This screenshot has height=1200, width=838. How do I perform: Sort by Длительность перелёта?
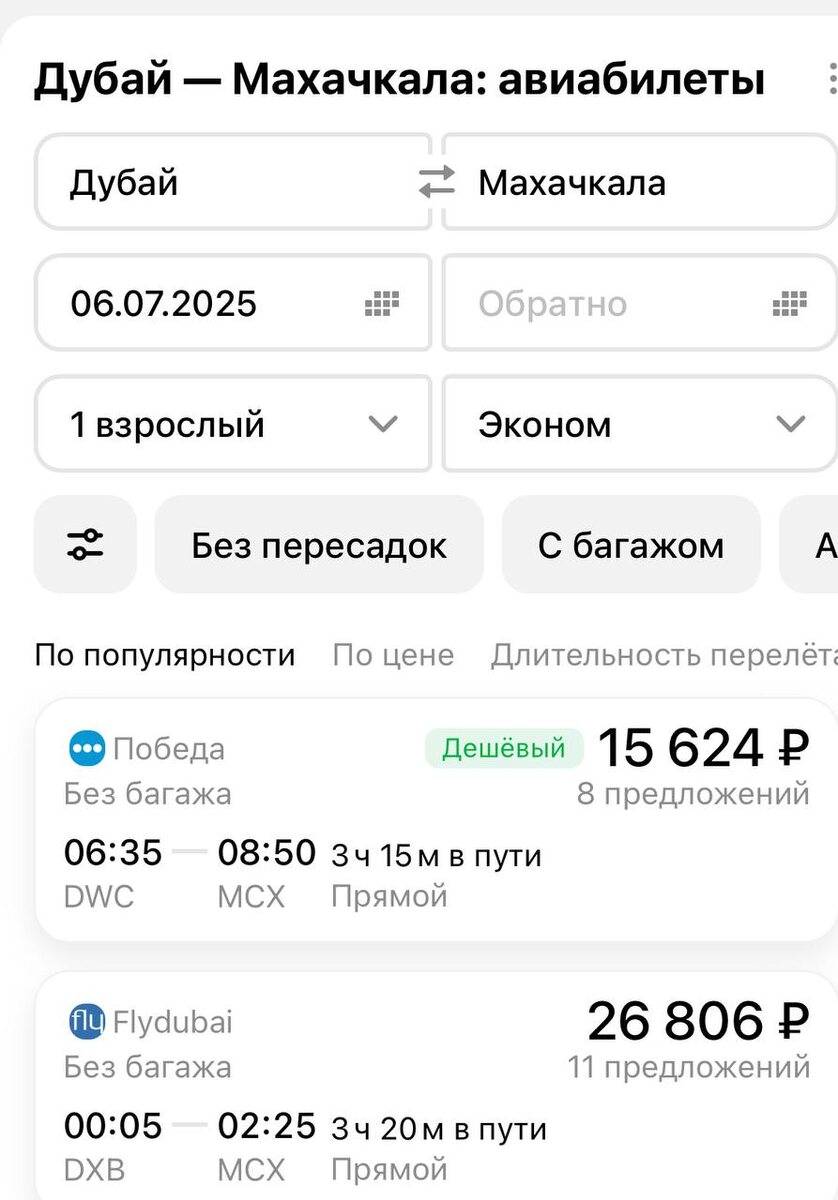tap(662, 655)
